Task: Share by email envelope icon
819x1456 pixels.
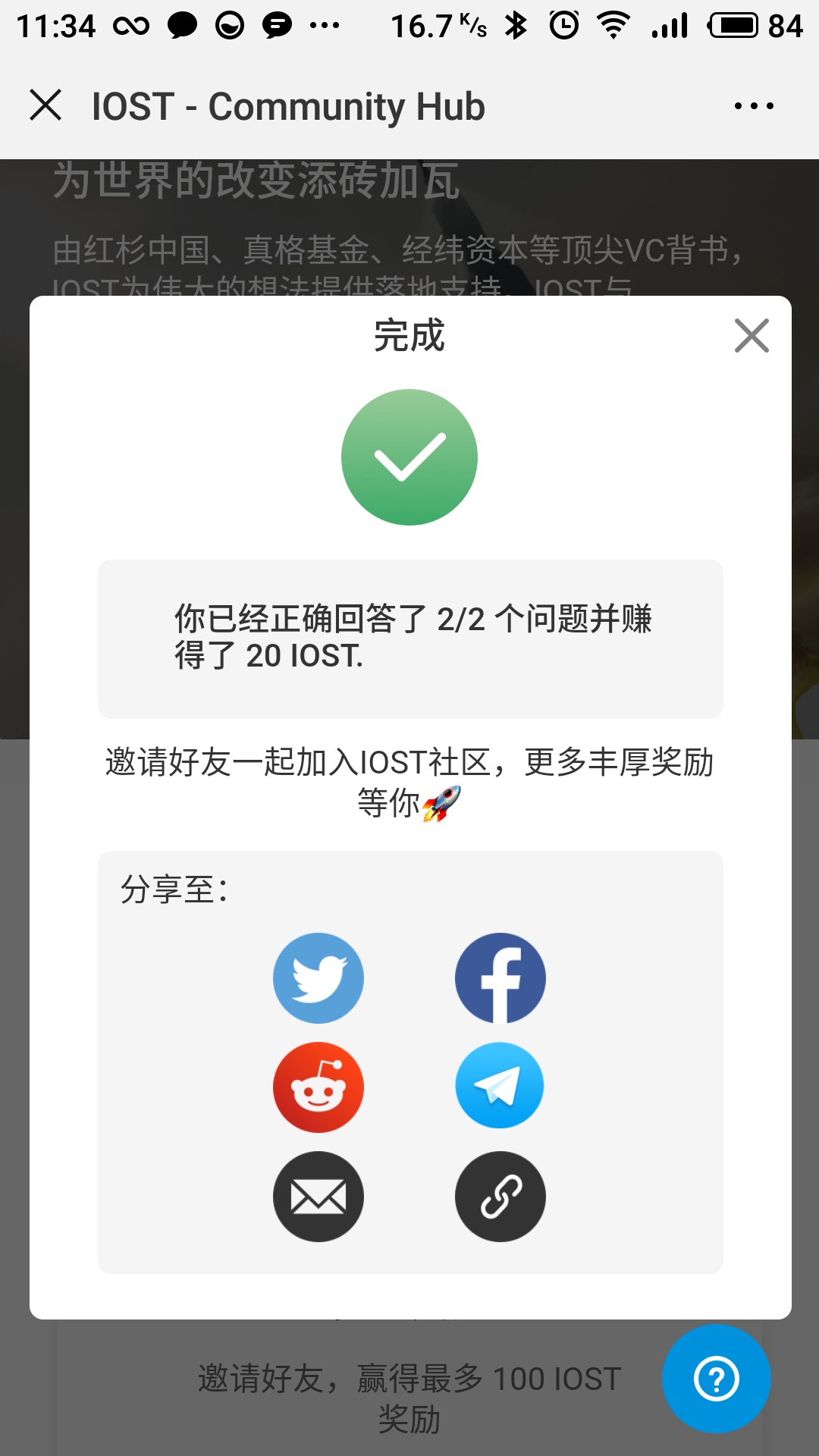Action: click(318, 1197)
